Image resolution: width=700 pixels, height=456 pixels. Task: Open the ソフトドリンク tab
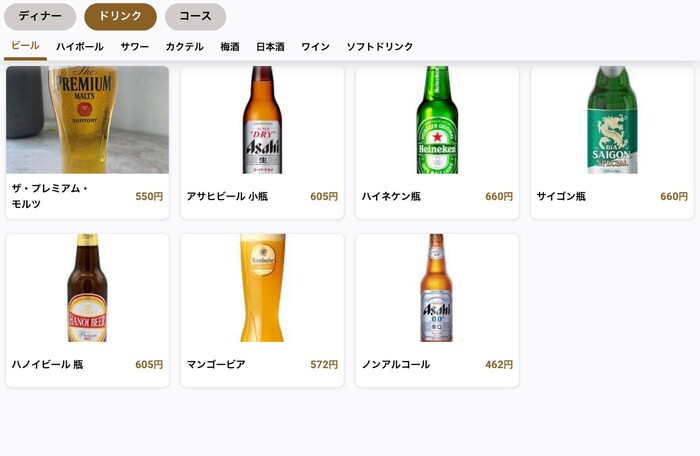380,47
